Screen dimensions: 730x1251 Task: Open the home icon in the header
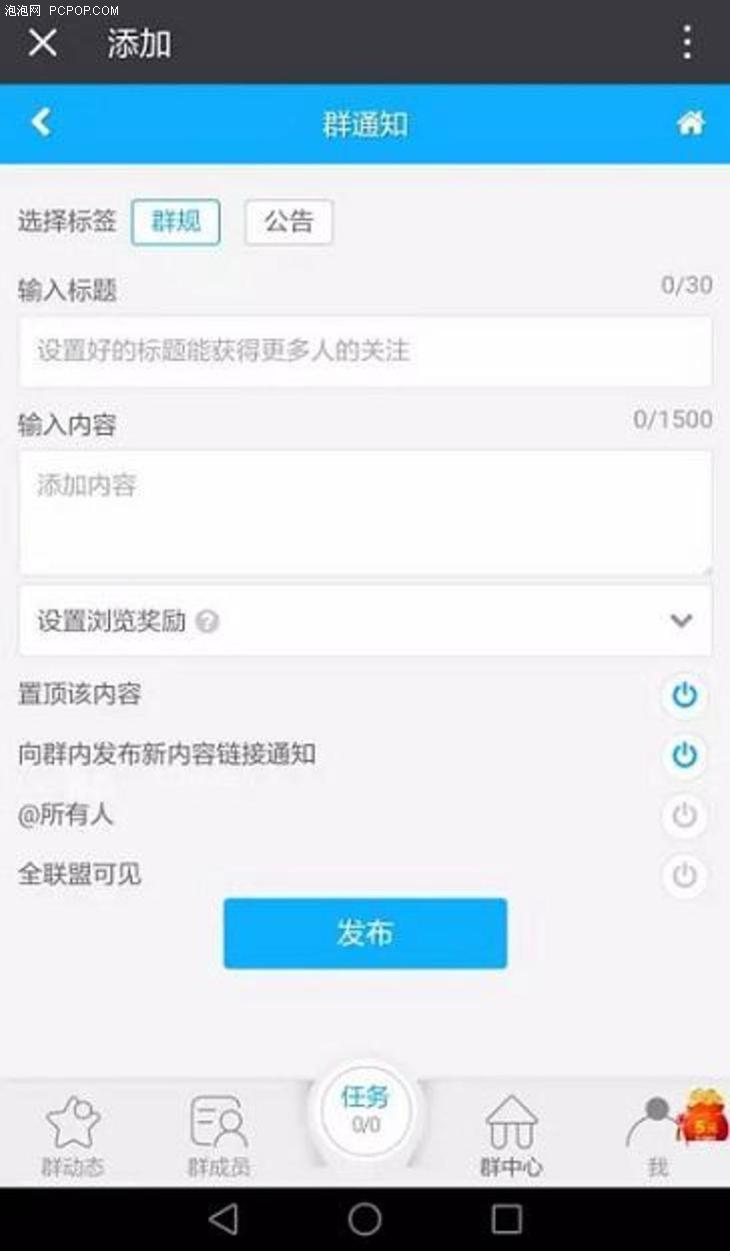690,123
